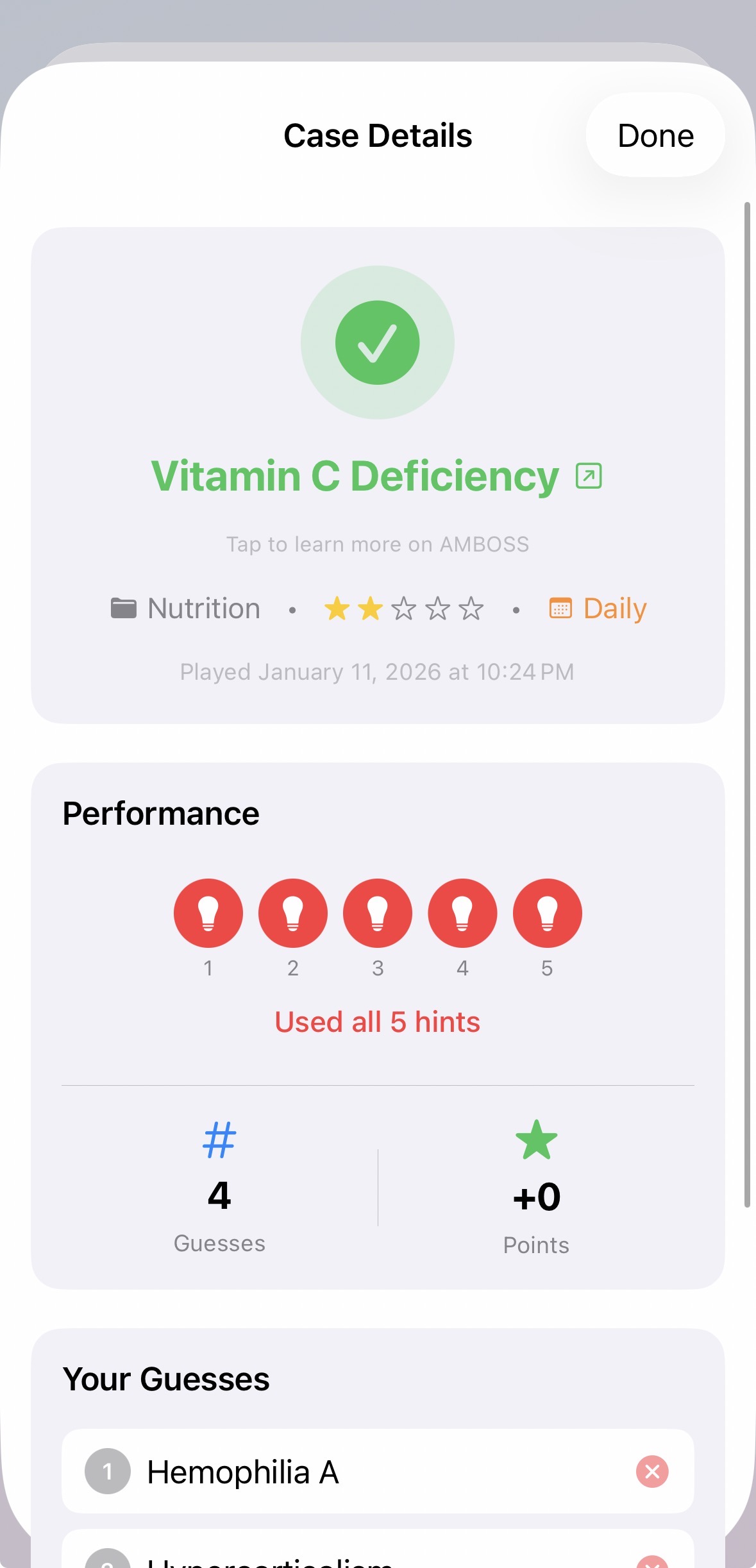
Task: Click the green points star icon
Action: (536, 1140)
